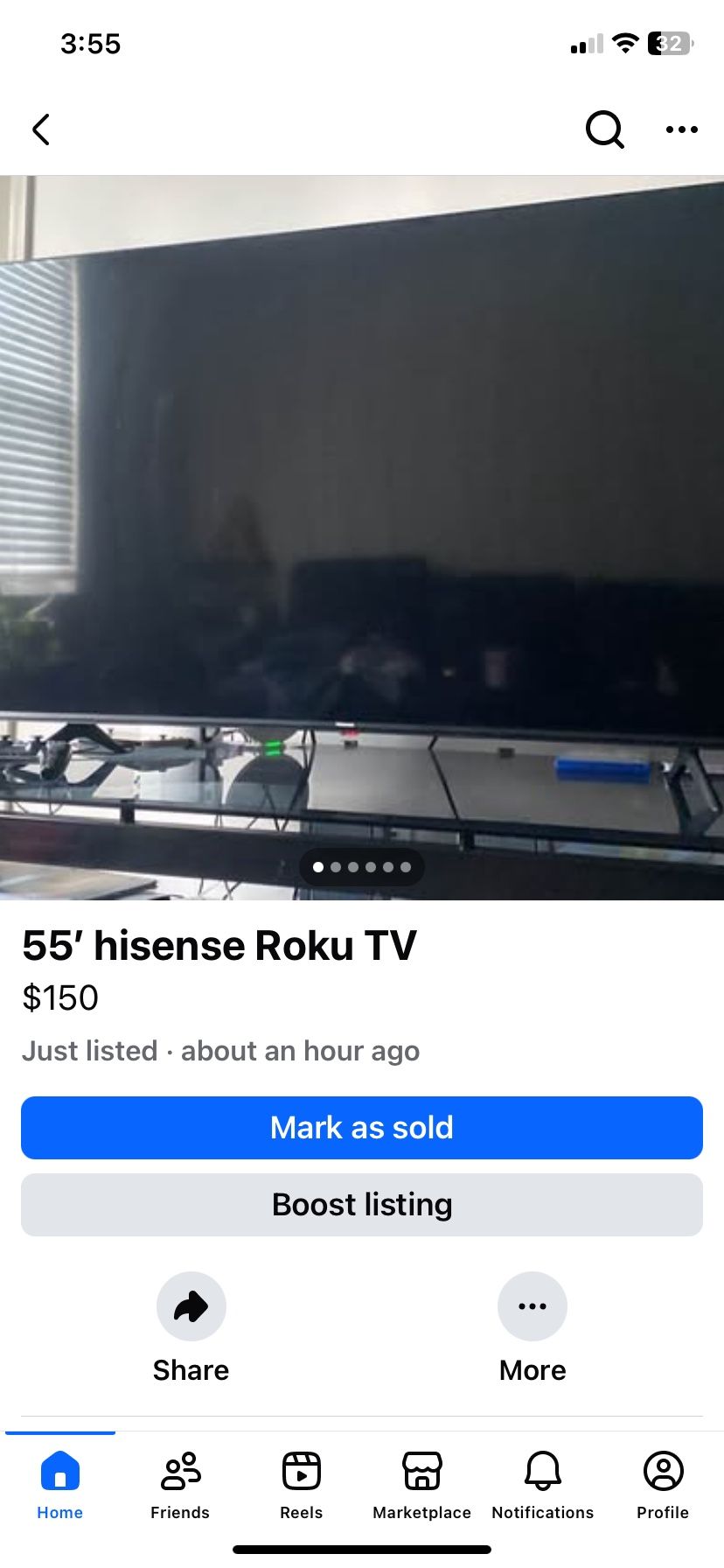Tap the Wi-Fi status icon
The height and width of the screenshot is (1568, 724).
click(x=623, y=43)
